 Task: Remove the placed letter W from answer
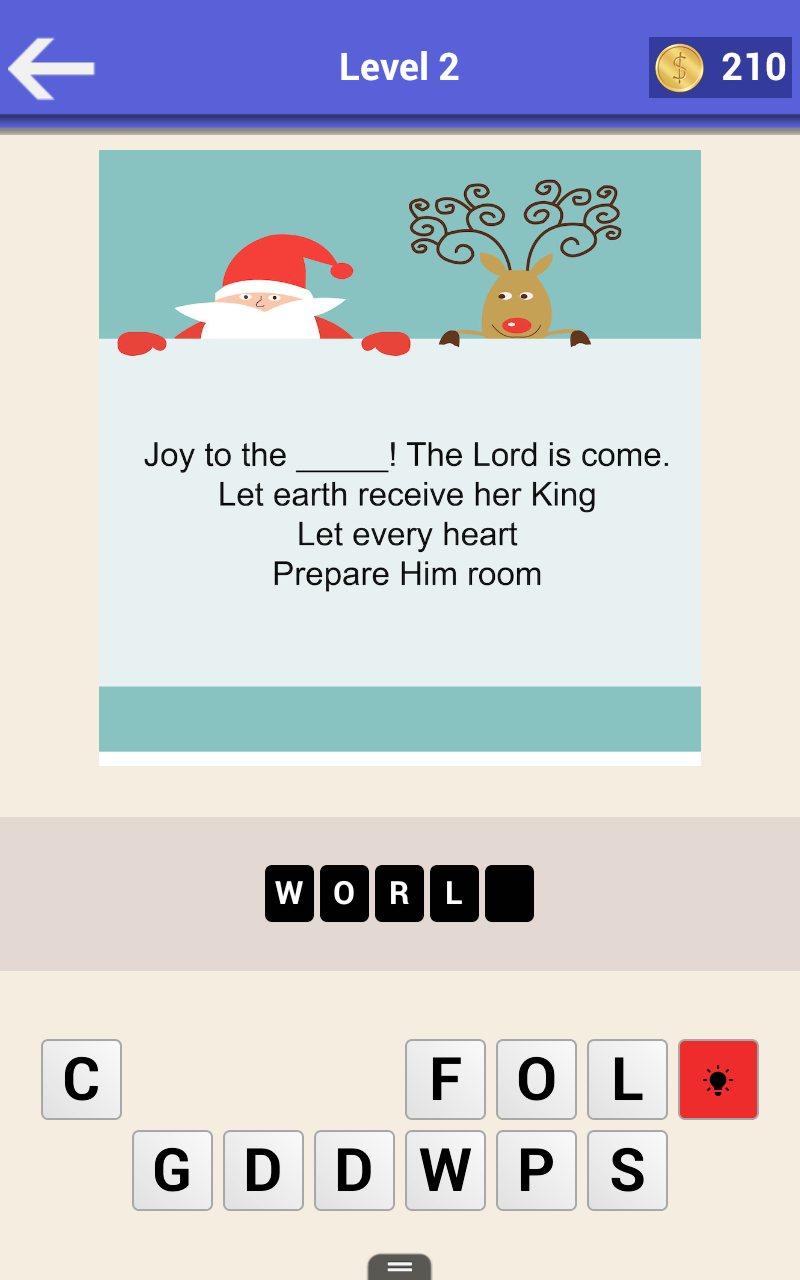coord(289,893)
